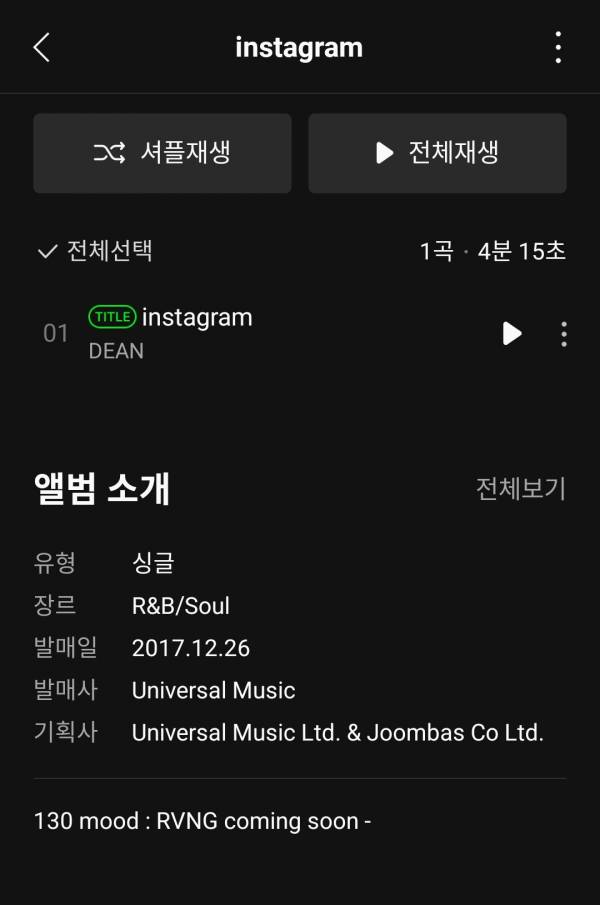
Task: Go back from the instagram album page
Action: 41,47
